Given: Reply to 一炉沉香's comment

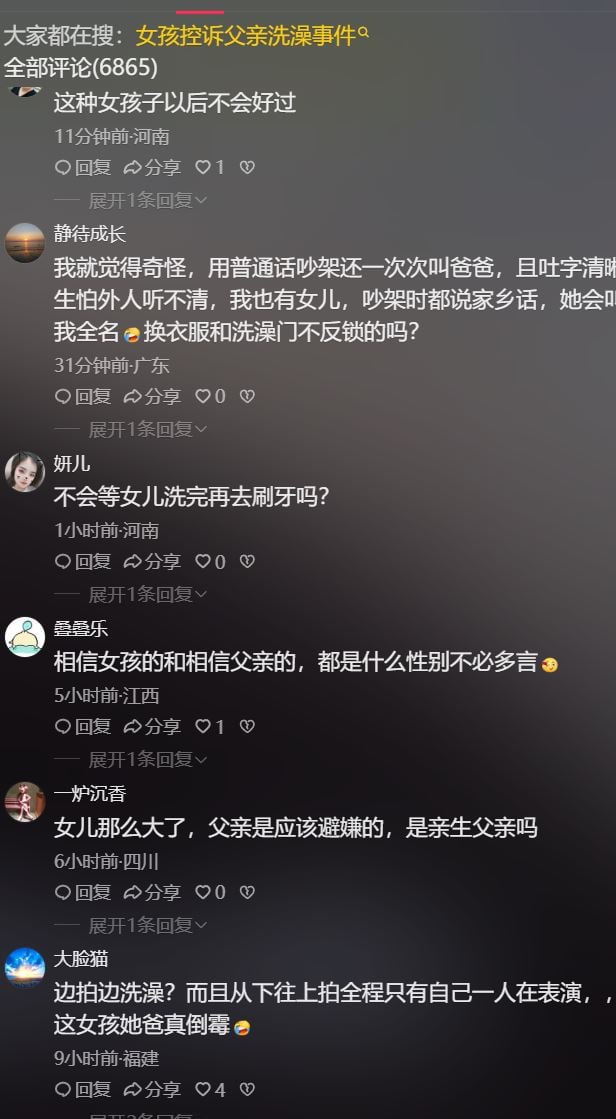Looking at the screenshot, I should click(83, 891).
